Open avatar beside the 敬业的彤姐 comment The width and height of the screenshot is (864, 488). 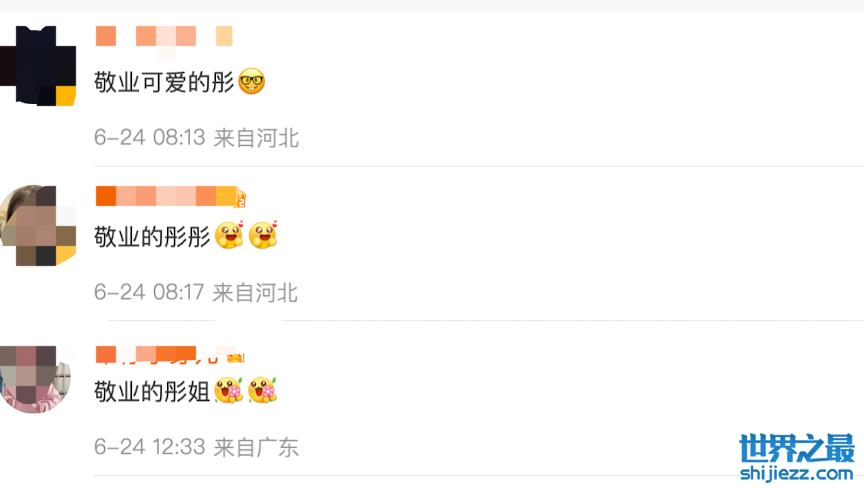tap(35, 377)
